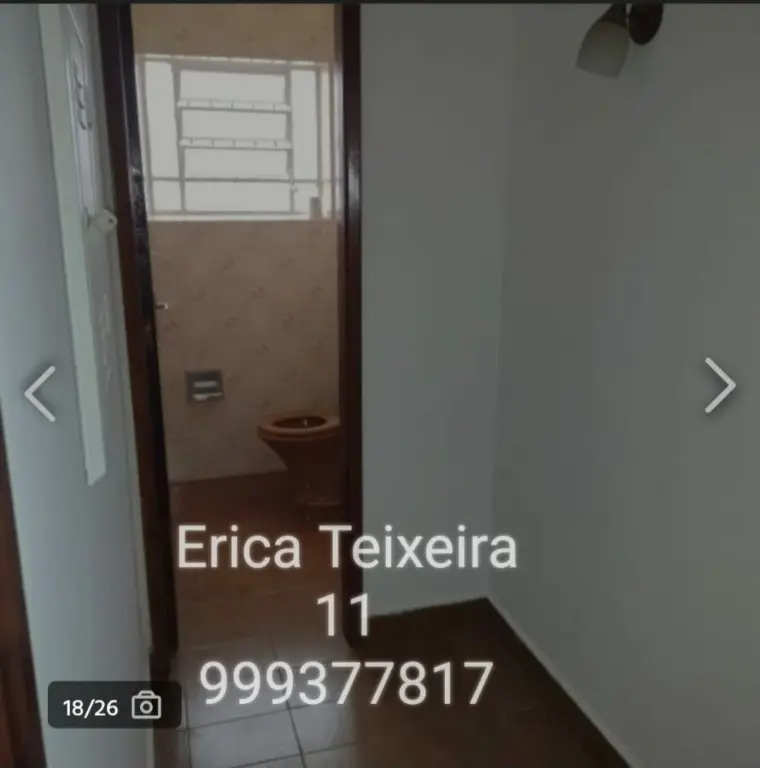
Task: Go to the previous photo
Action: tap(40, 393)
